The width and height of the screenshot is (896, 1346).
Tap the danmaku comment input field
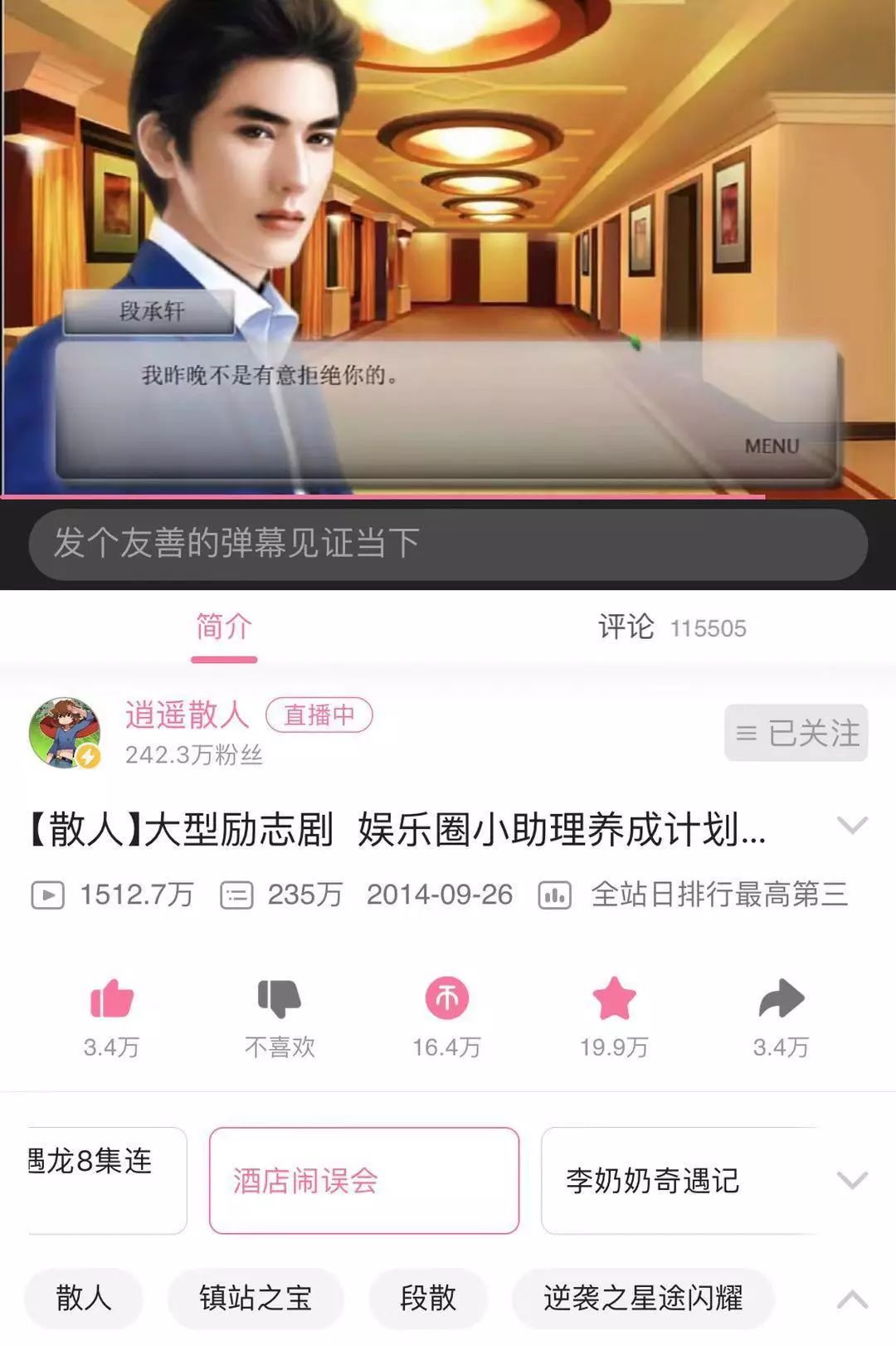click(x=448, y=544)
